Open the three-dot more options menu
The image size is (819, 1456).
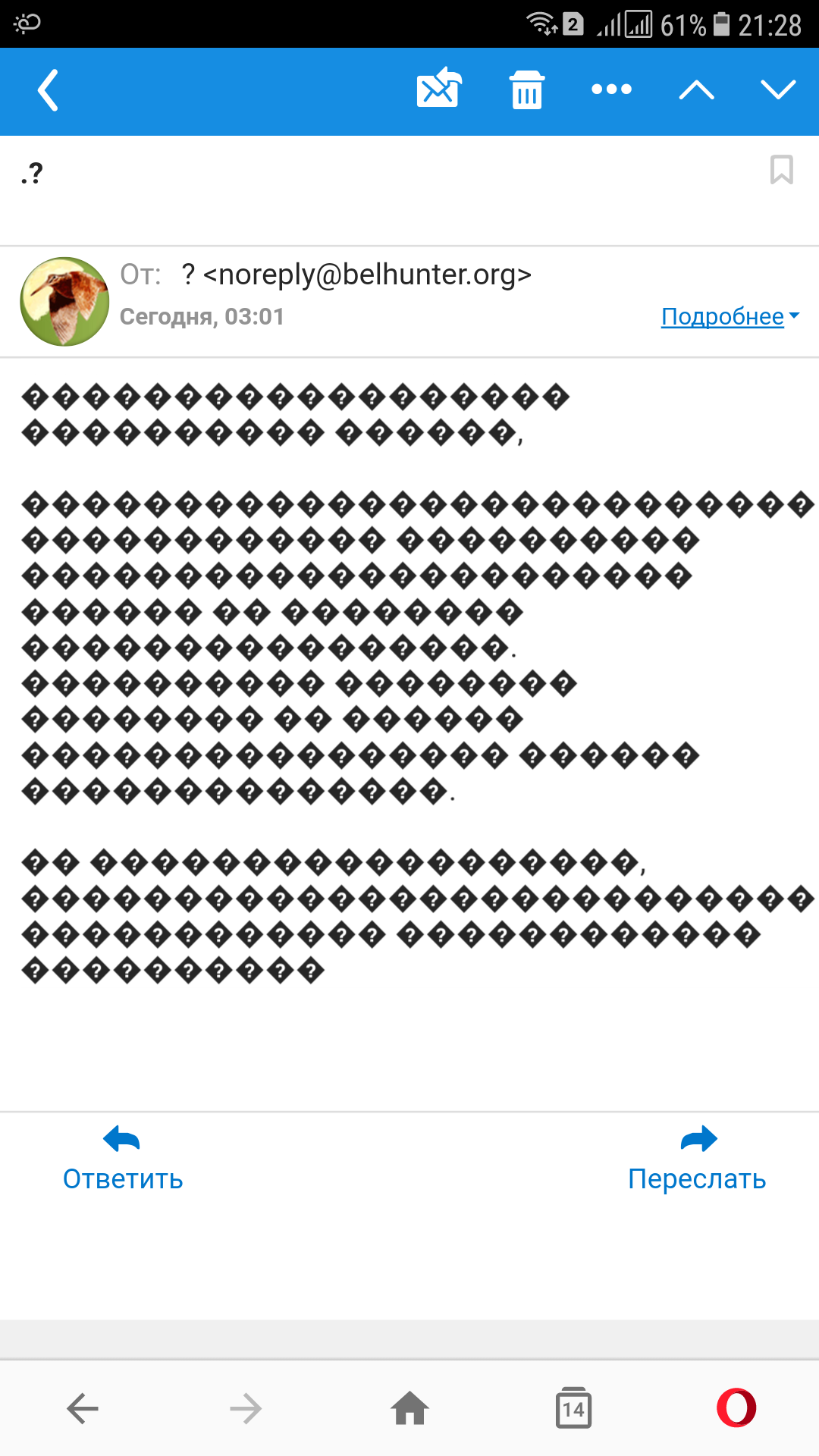611,89
